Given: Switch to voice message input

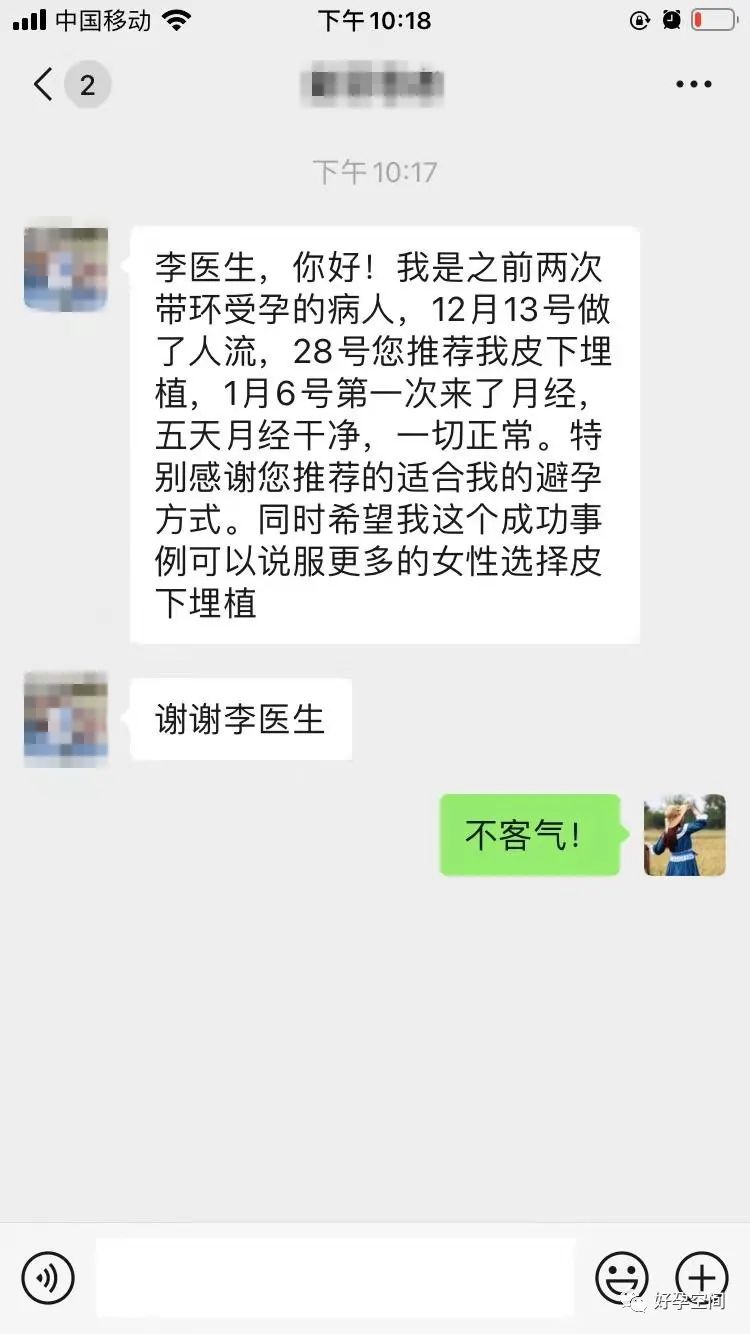Looking at the screenshot, I should 48,1277.
